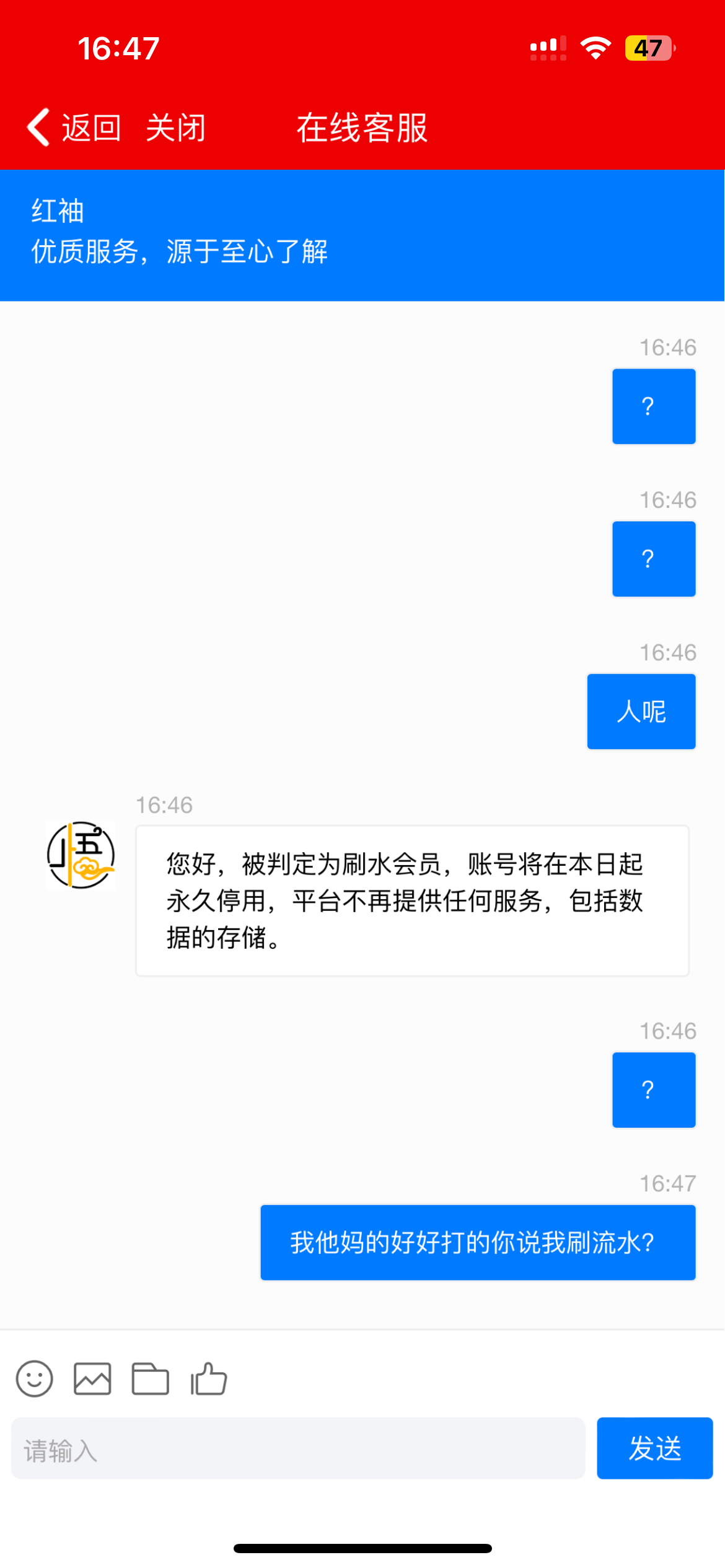Click the Wi-Fi indicator in status bar
This screenshot has height=1568, width=725.
[596, 47]
